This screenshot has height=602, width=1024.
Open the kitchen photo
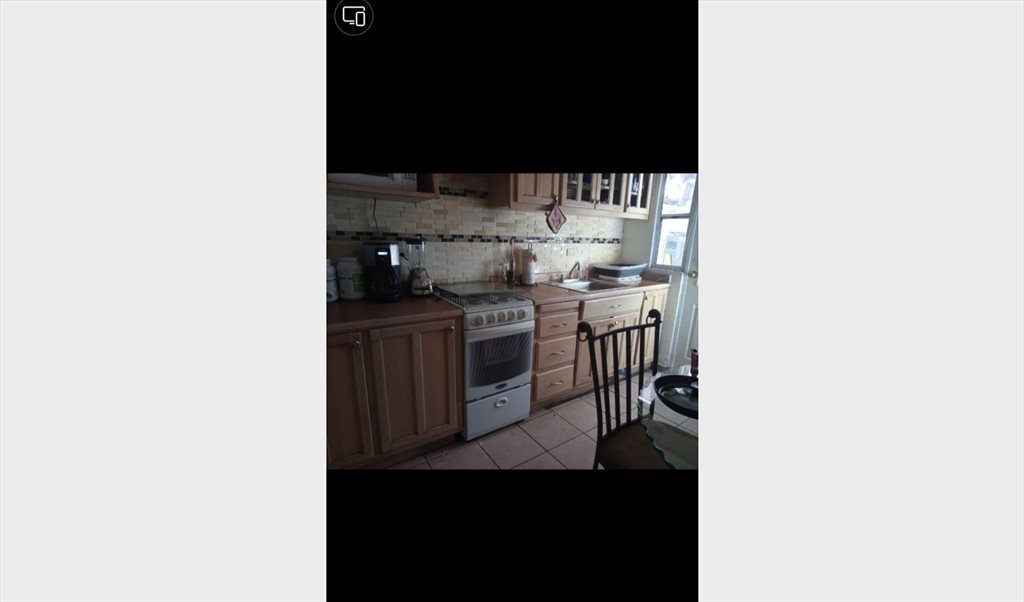tap(512, 321)
